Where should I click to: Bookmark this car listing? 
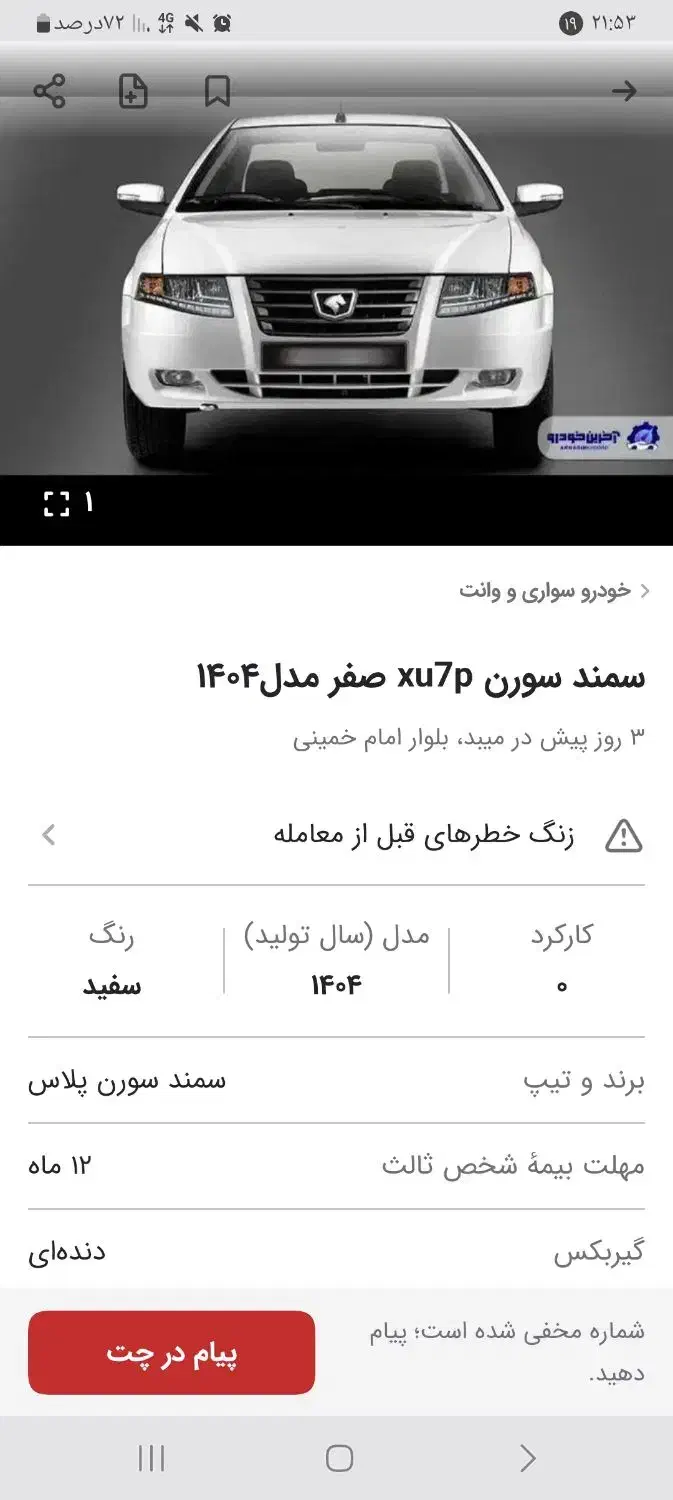pos(217,91)
